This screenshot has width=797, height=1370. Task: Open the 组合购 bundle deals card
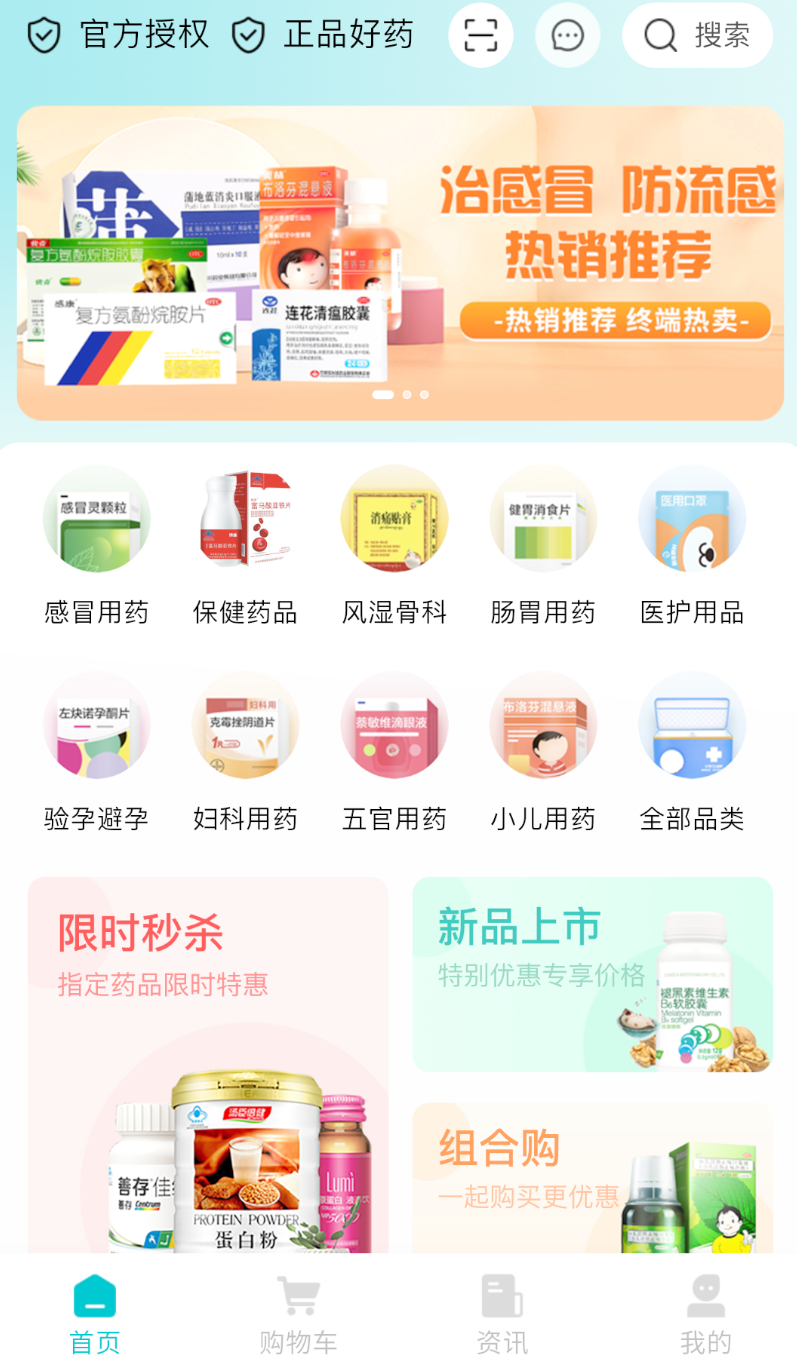click(x=593, y=1178)
